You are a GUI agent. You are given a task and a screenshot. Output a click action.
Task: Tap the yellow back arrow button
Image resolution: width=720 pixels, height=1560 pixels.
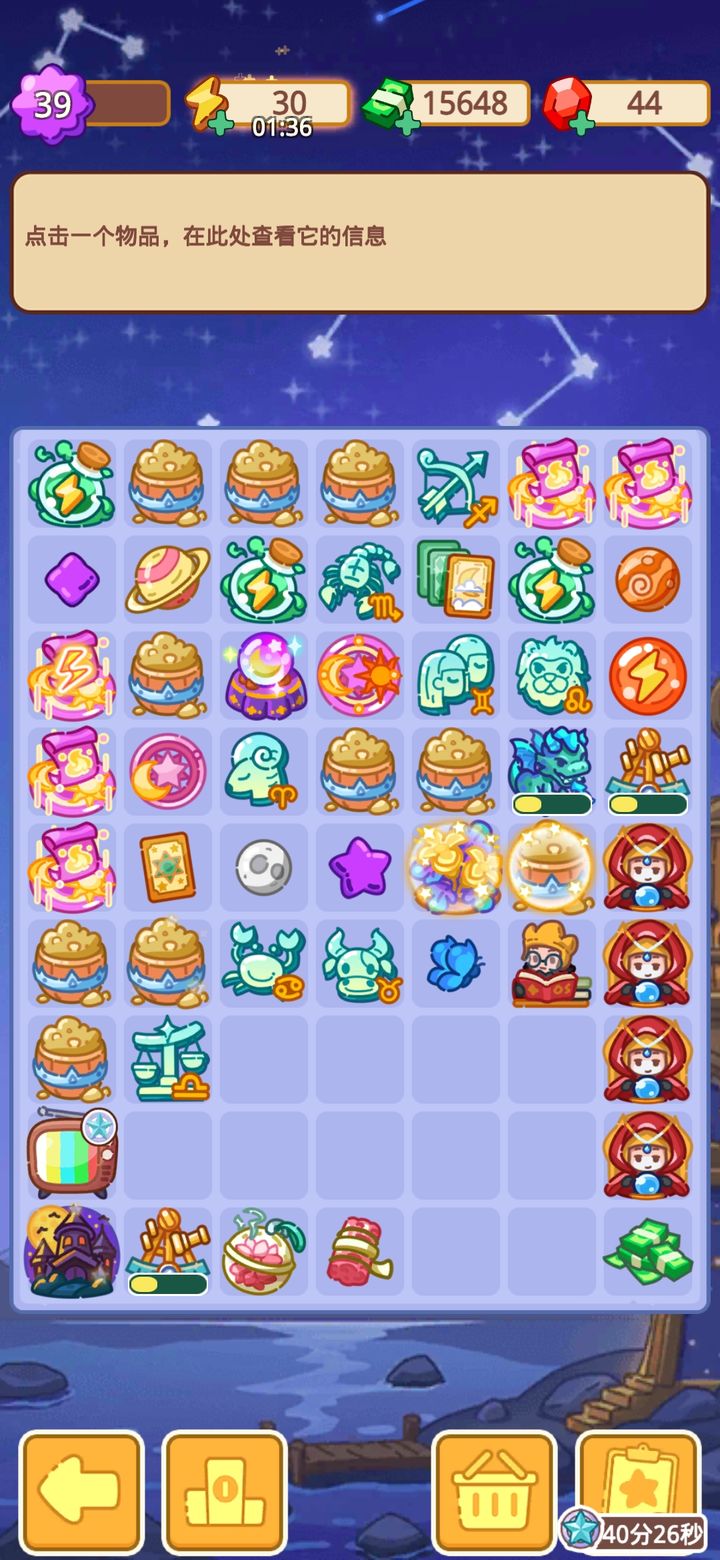[x=82, y=1492]
